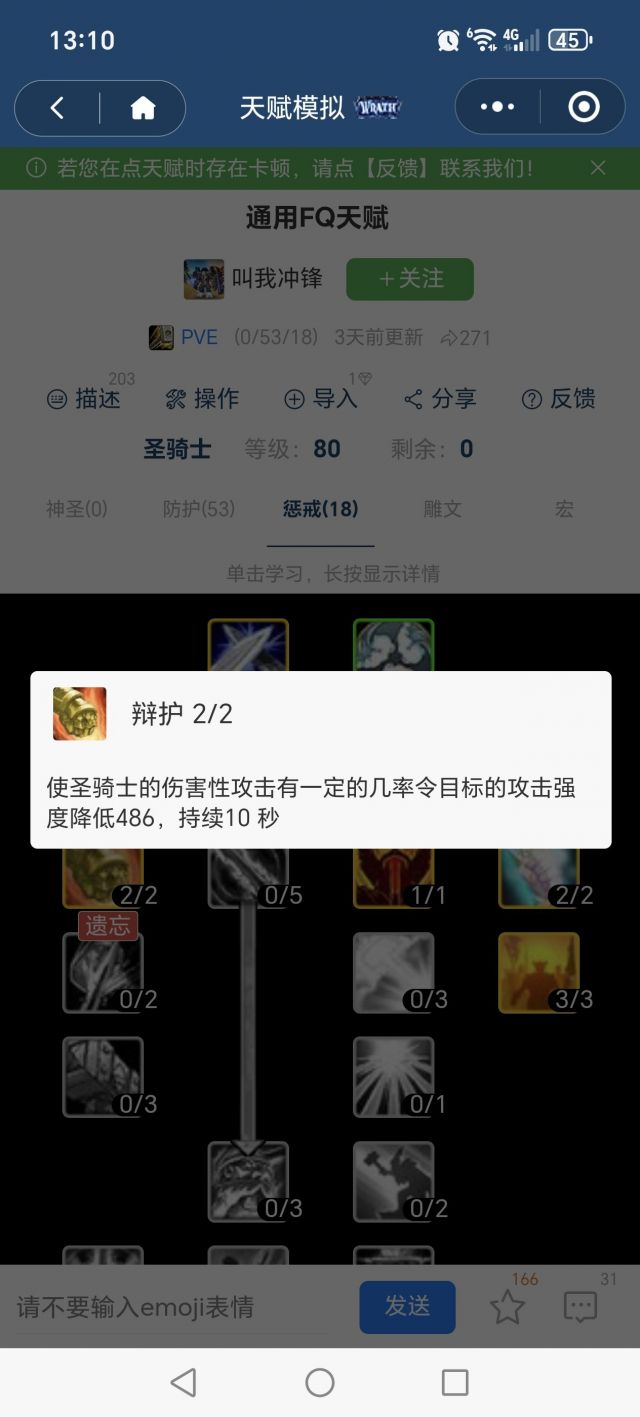
Task: Open the 宏 macros tab
Action: tap(564, 509)
